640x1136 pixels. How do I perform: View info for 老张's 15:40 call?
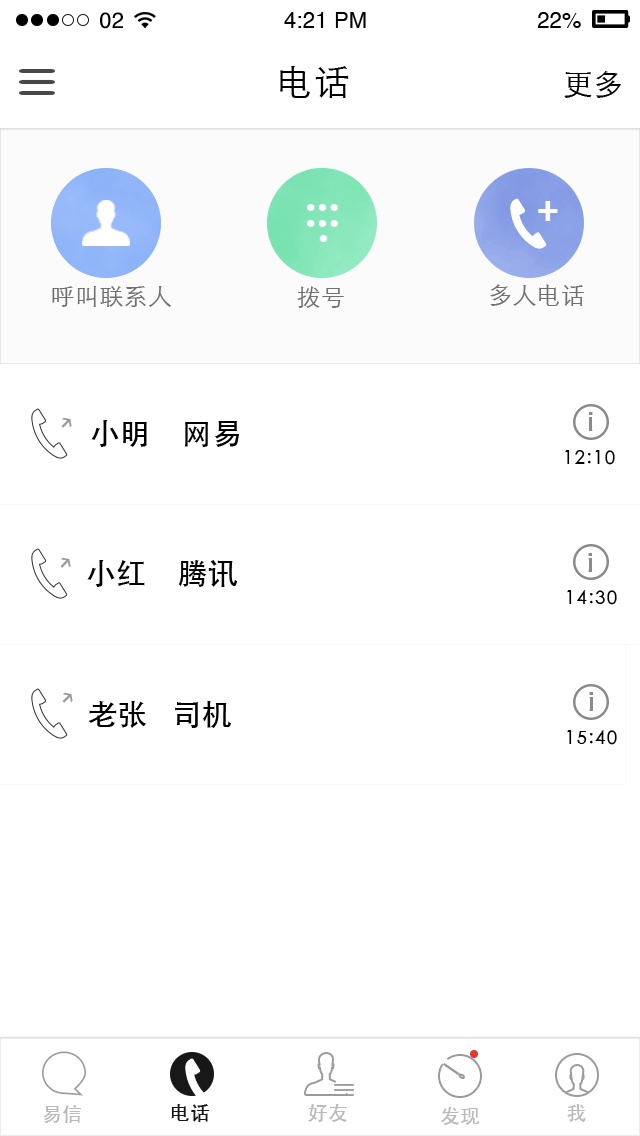click(x=591, y=702)
